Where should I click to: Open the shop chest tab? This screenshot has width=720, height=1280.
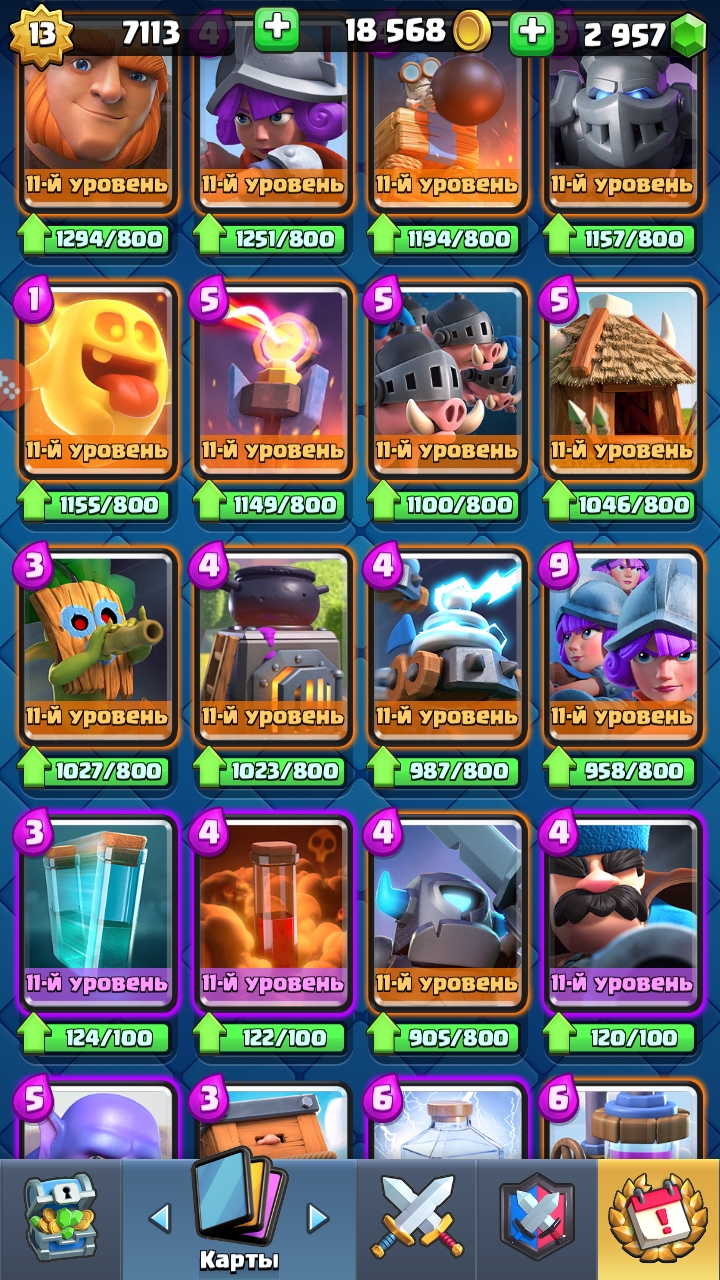[60, 1220]
